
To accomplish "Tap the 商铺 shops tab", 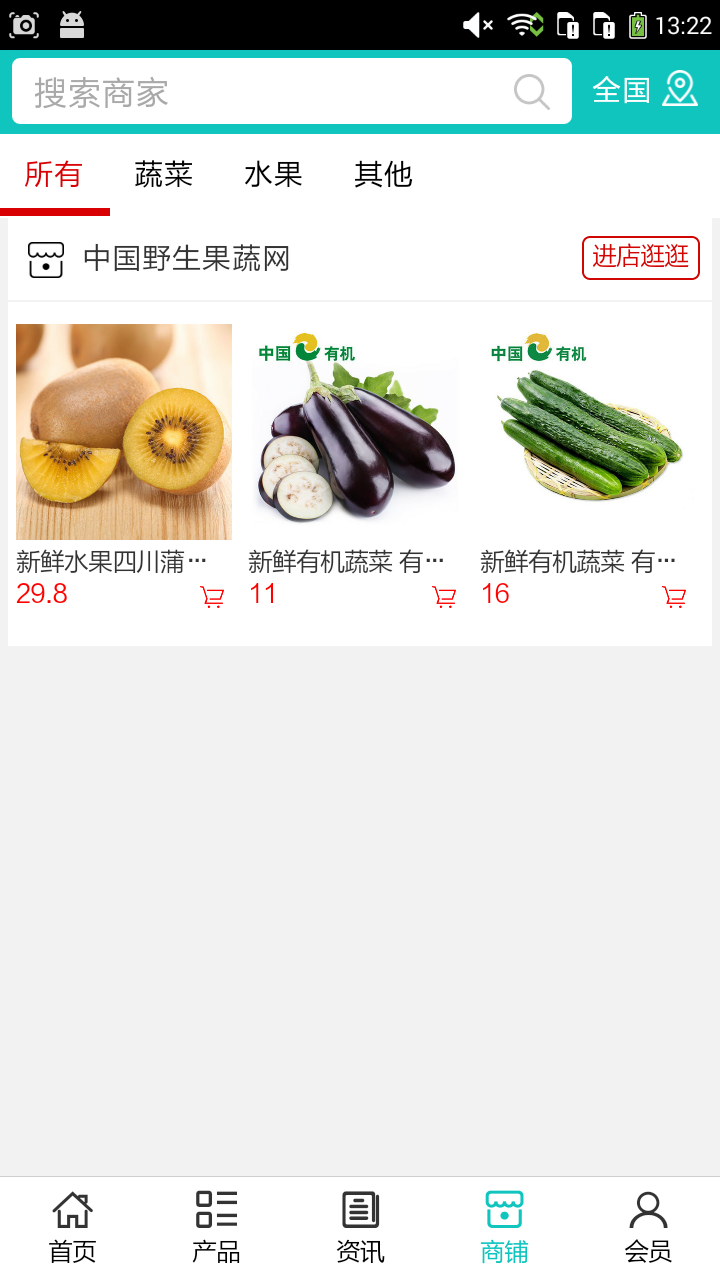I will pyautogui.click(x=504, y=1228).
